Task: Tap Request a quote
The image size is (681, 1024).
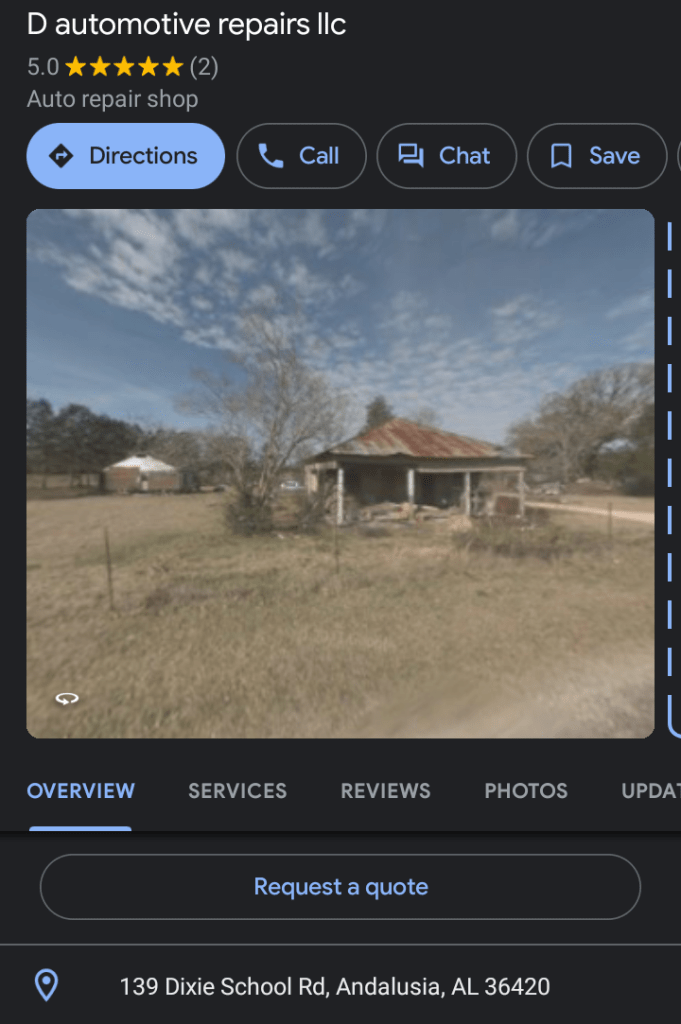Action: (x=340, y=887)
